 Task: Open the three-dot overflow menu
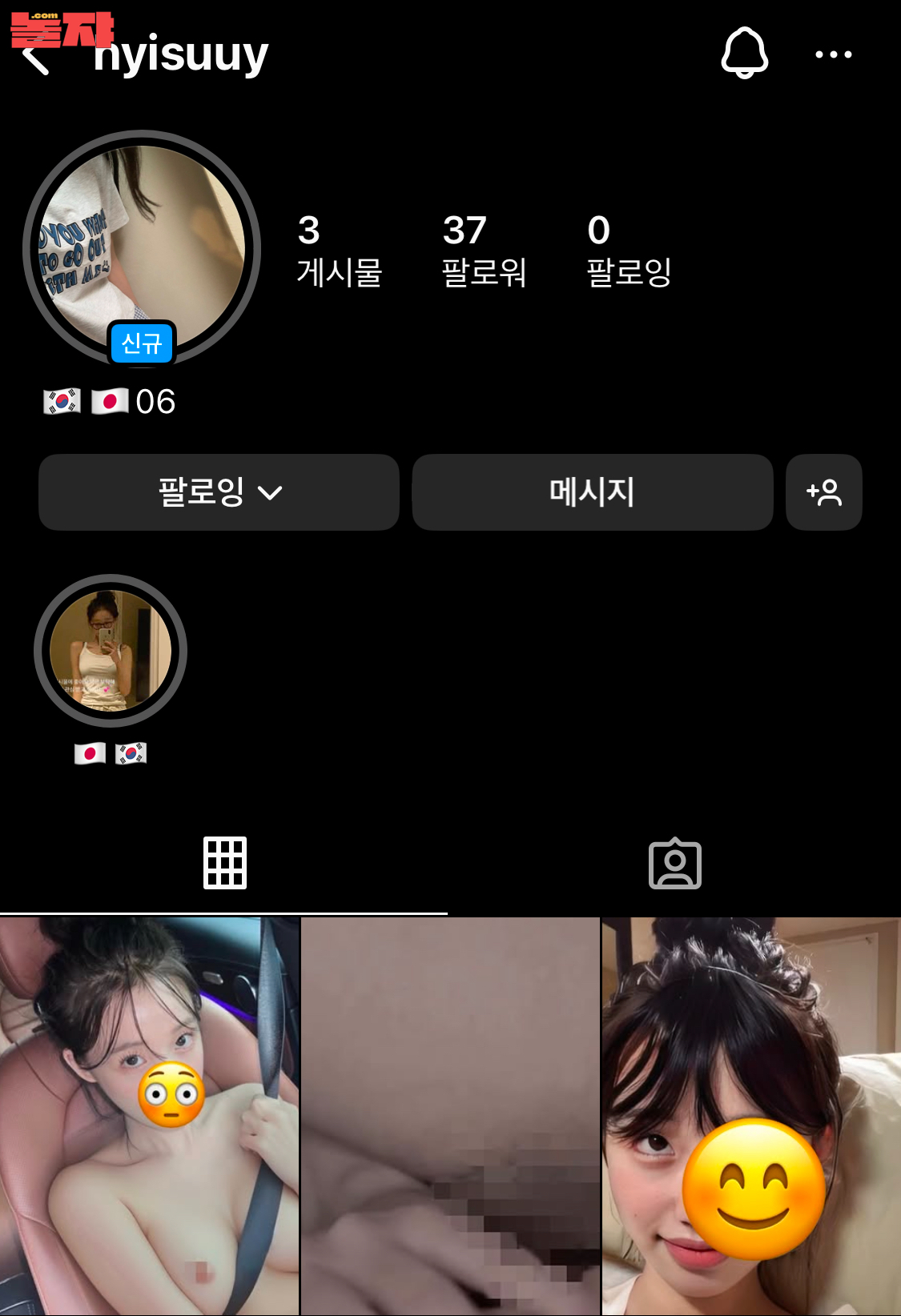tap(833, 54)
